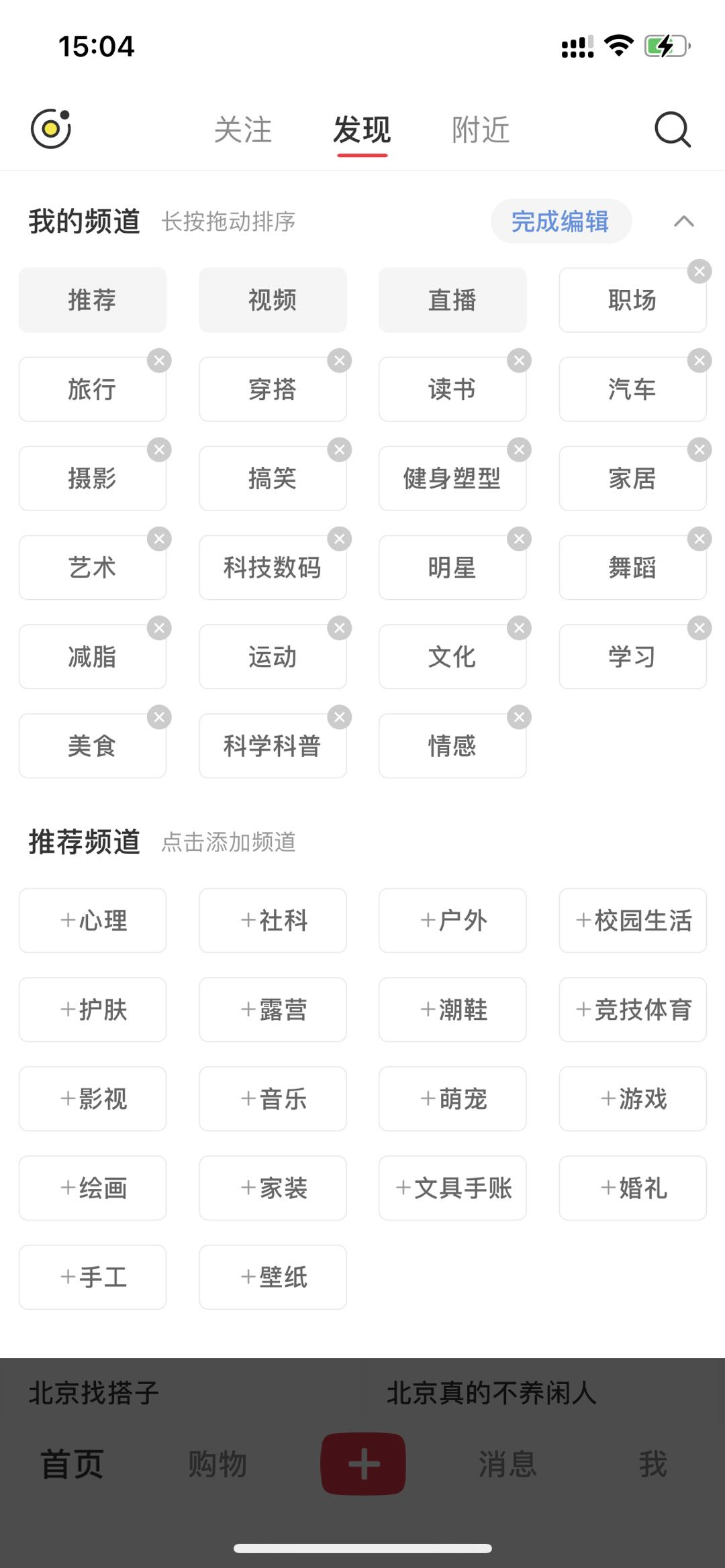Add the 校园生活 channel

click(633, 921)
